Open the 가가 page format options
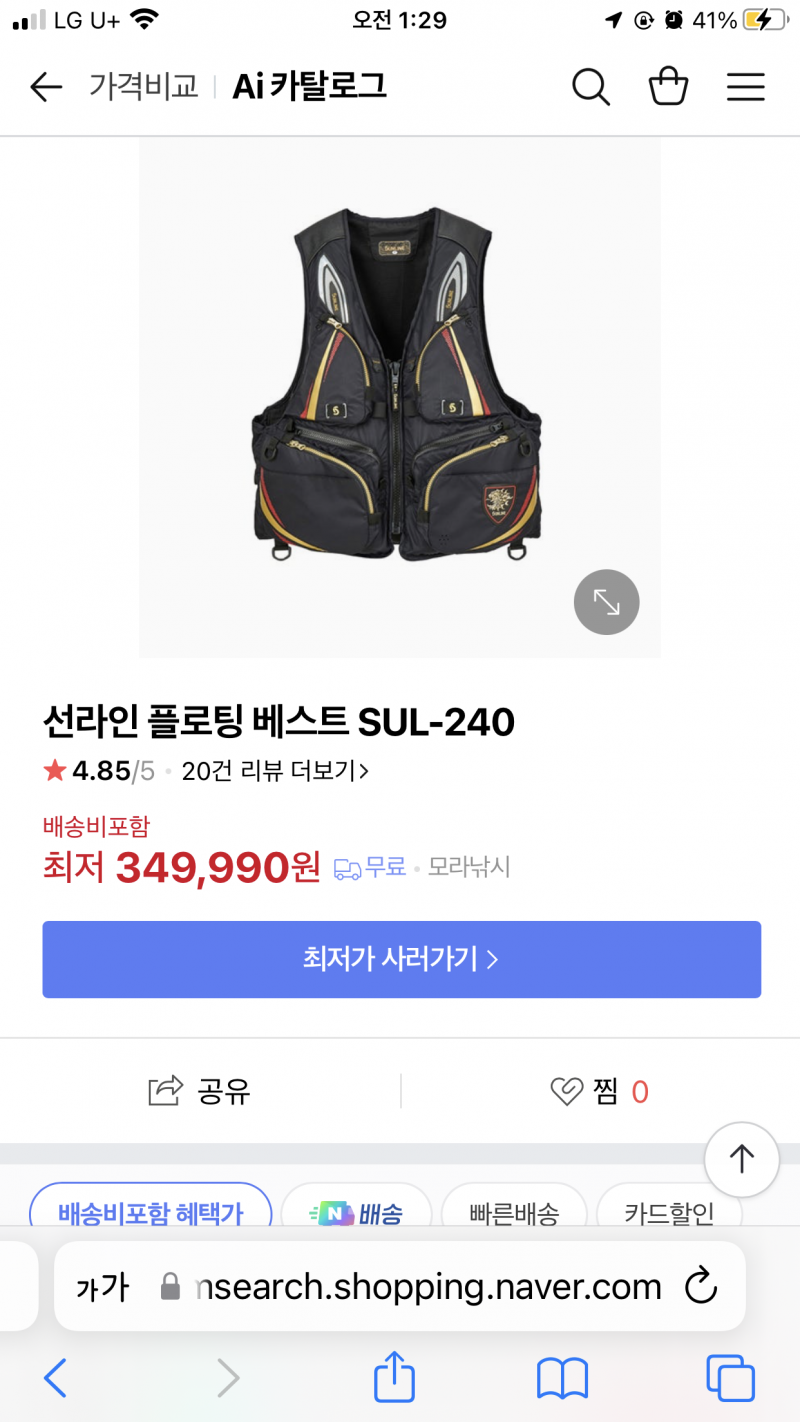Viewport: 800px width, 1422px height. [x=102, y=1287]
